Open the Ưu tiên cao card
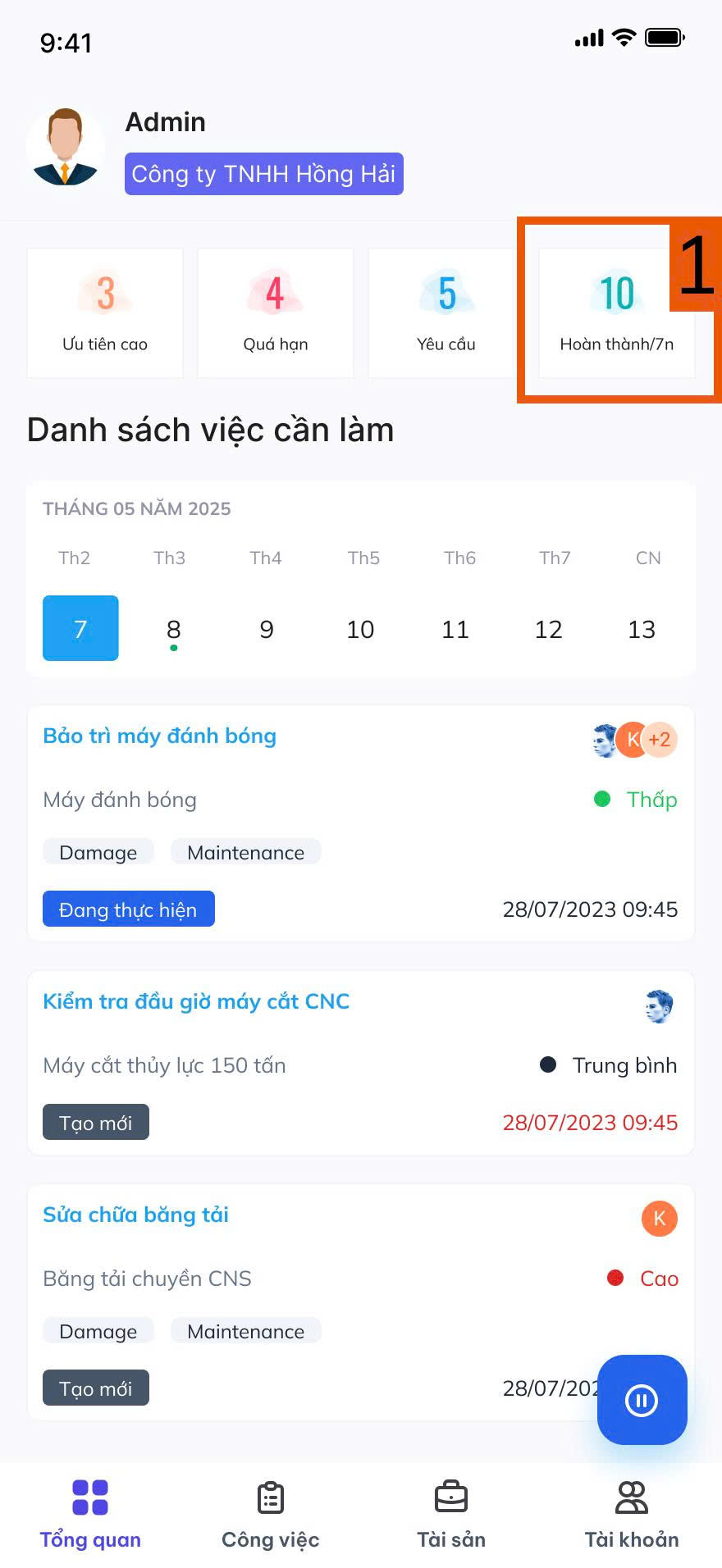Viewport: 722px width, 1568px height. point(105,313)
